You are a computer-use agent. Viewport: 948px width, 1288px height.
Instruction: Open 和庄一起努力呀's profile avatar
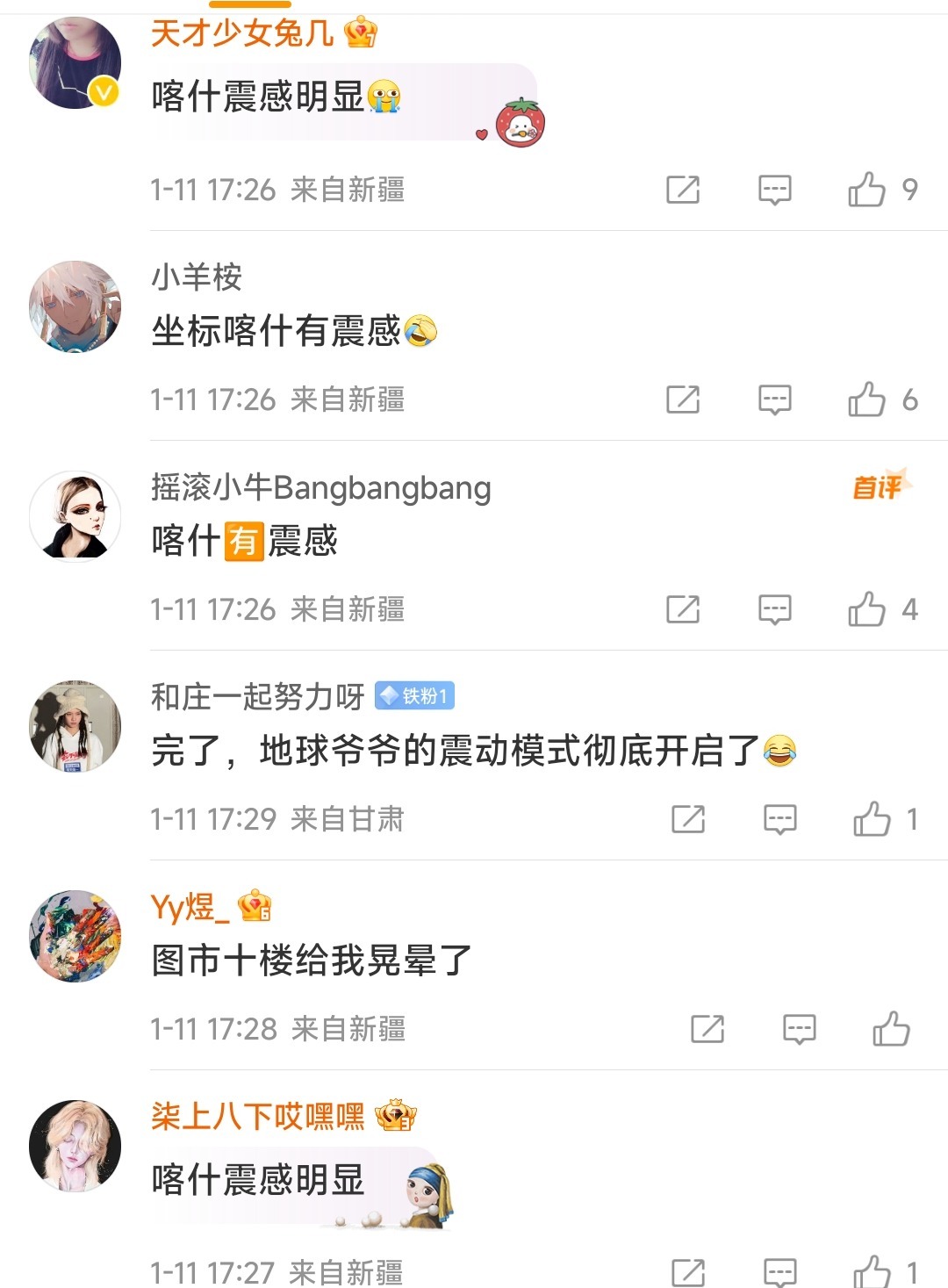point(75,726)
